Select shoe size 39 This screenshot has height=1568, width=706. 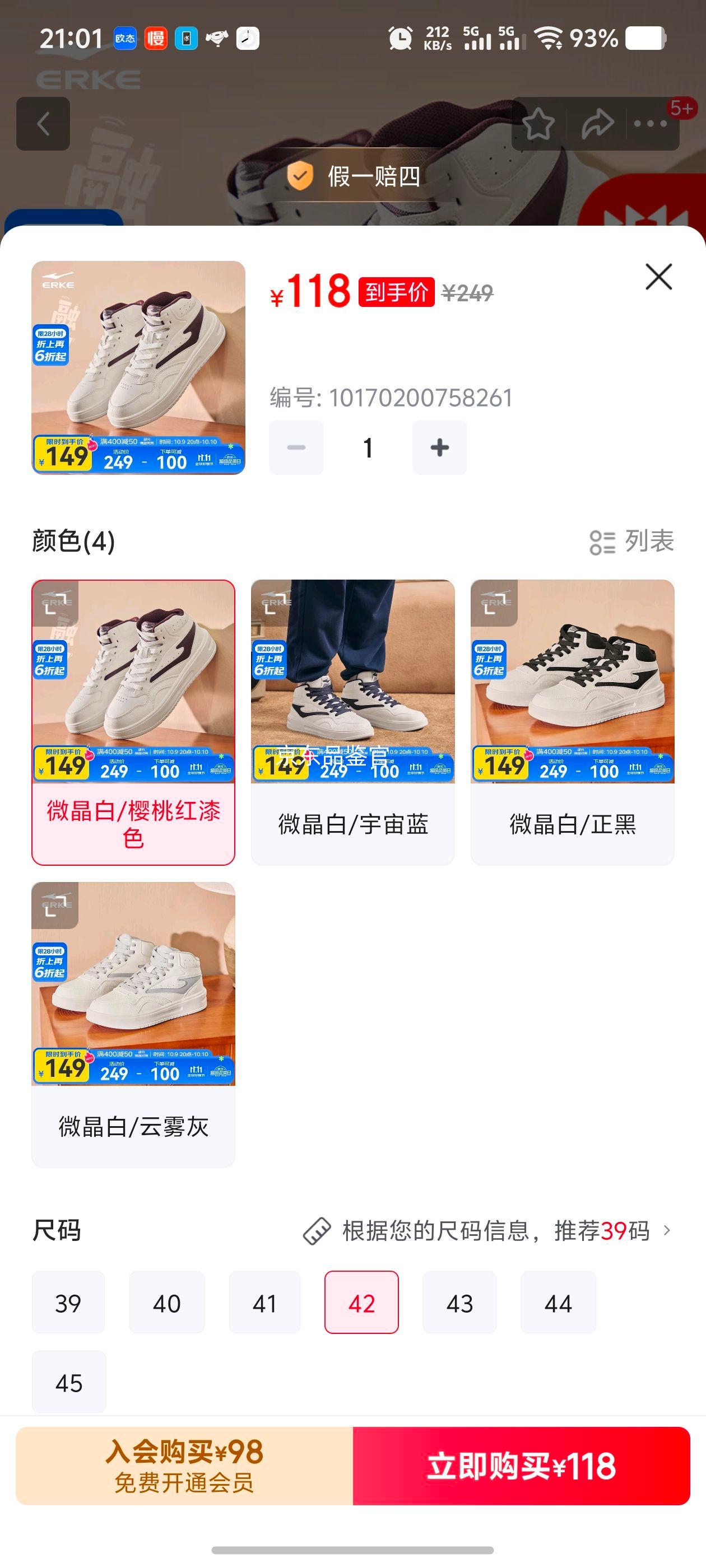click(x=68, y=1303)
